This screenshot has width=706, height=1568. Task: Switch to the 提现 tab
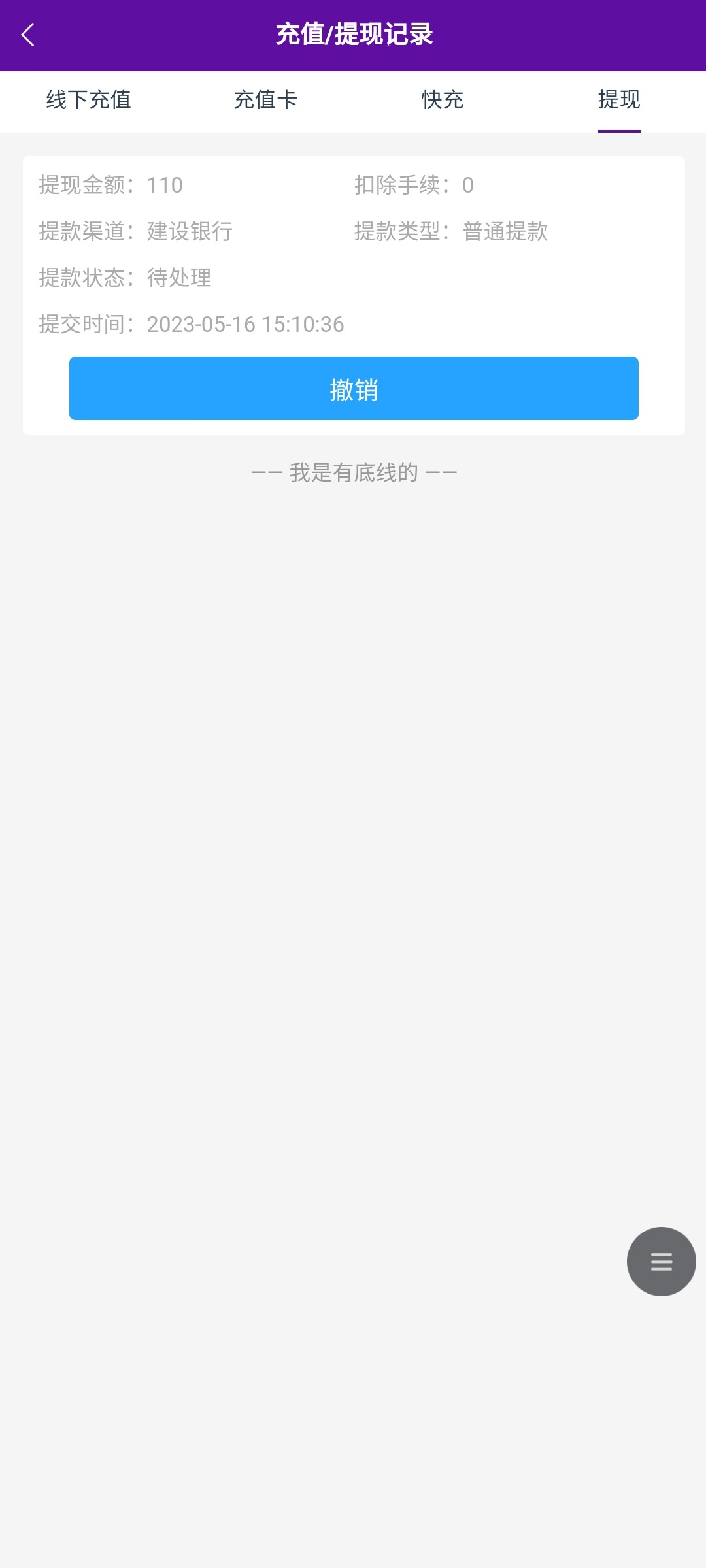pyautogui.click(x=618, y=101)
